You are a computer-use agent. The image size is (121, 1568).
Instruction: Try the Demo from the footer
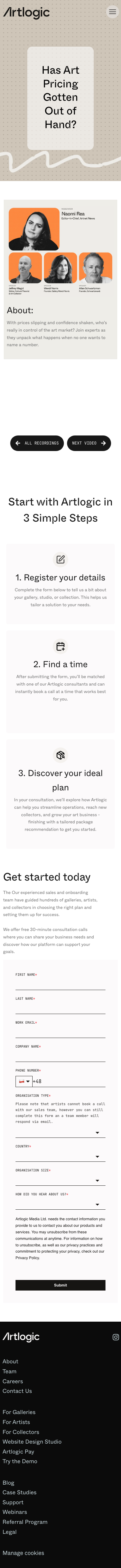pos(20,1461)
